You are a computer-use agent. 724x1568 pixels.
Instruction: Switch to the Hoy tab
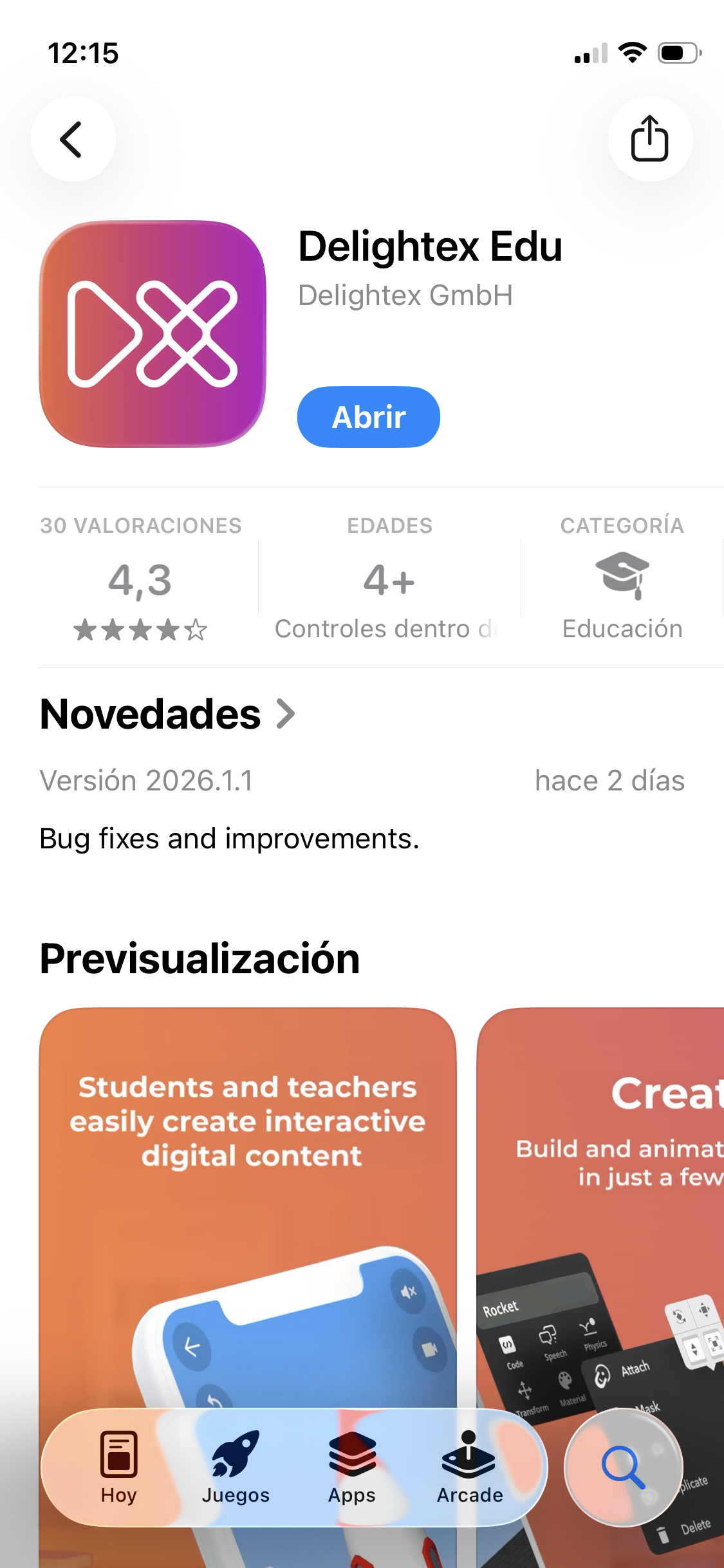pos(119,1468)
